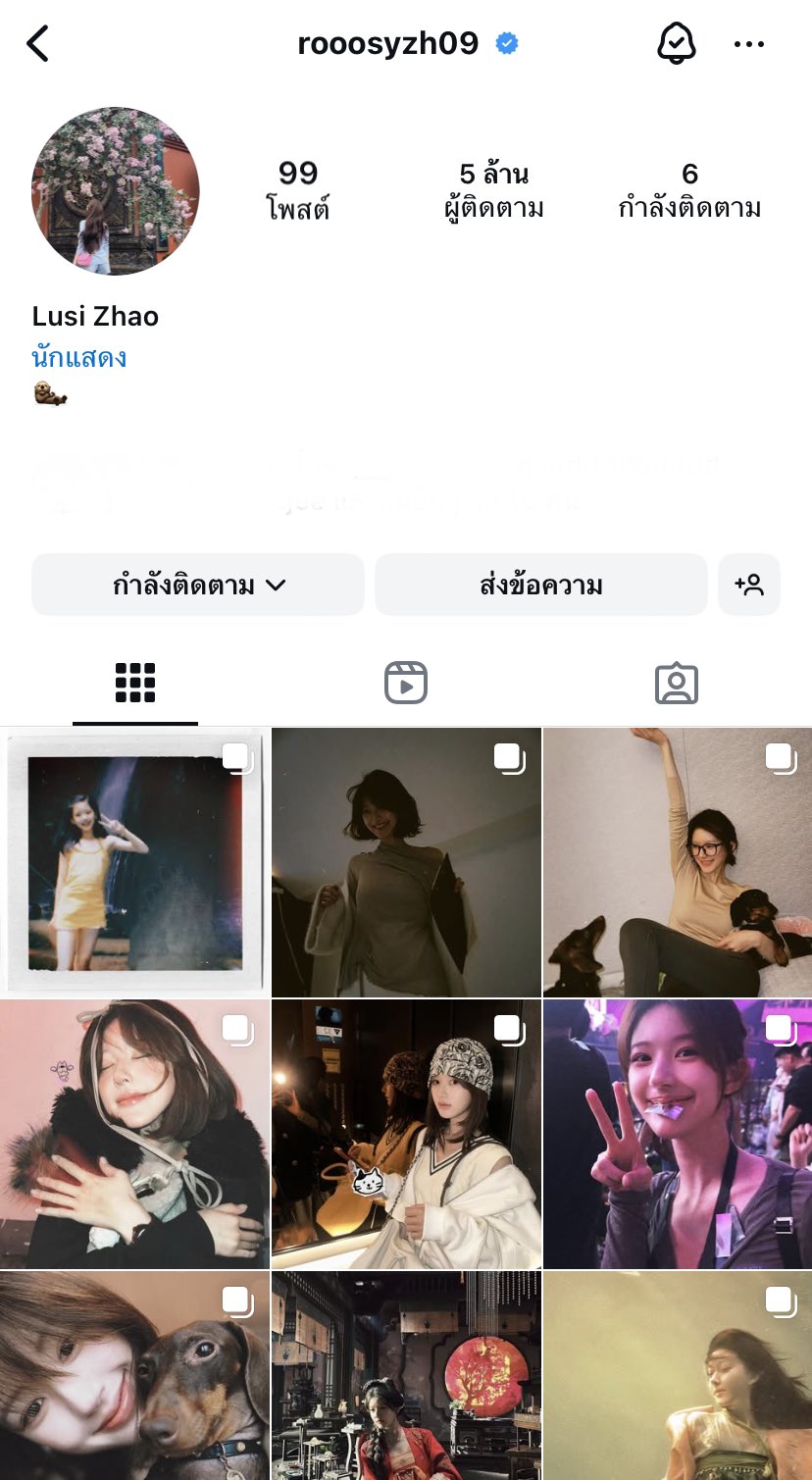Open the polaroid photo with yellow dress
The image size is (812, 1480).
click(134, 863)
